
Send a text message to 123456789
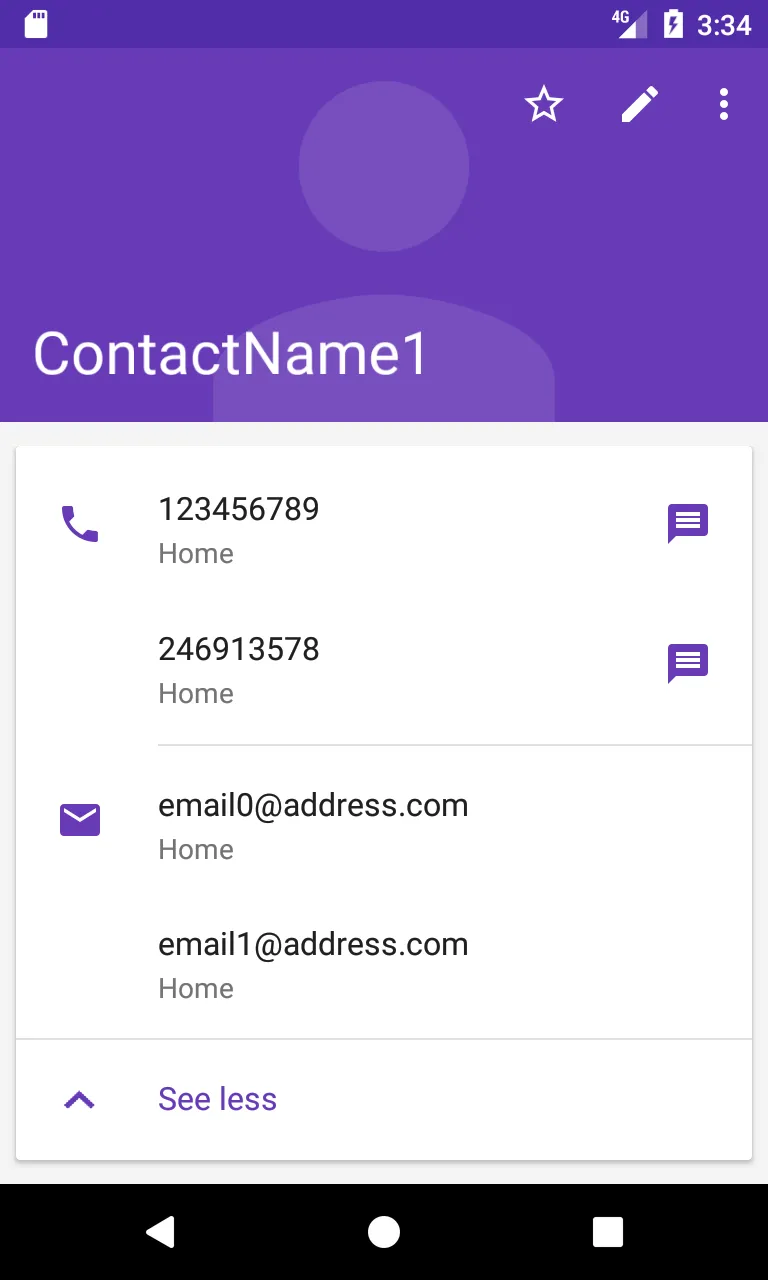(687, 523)
